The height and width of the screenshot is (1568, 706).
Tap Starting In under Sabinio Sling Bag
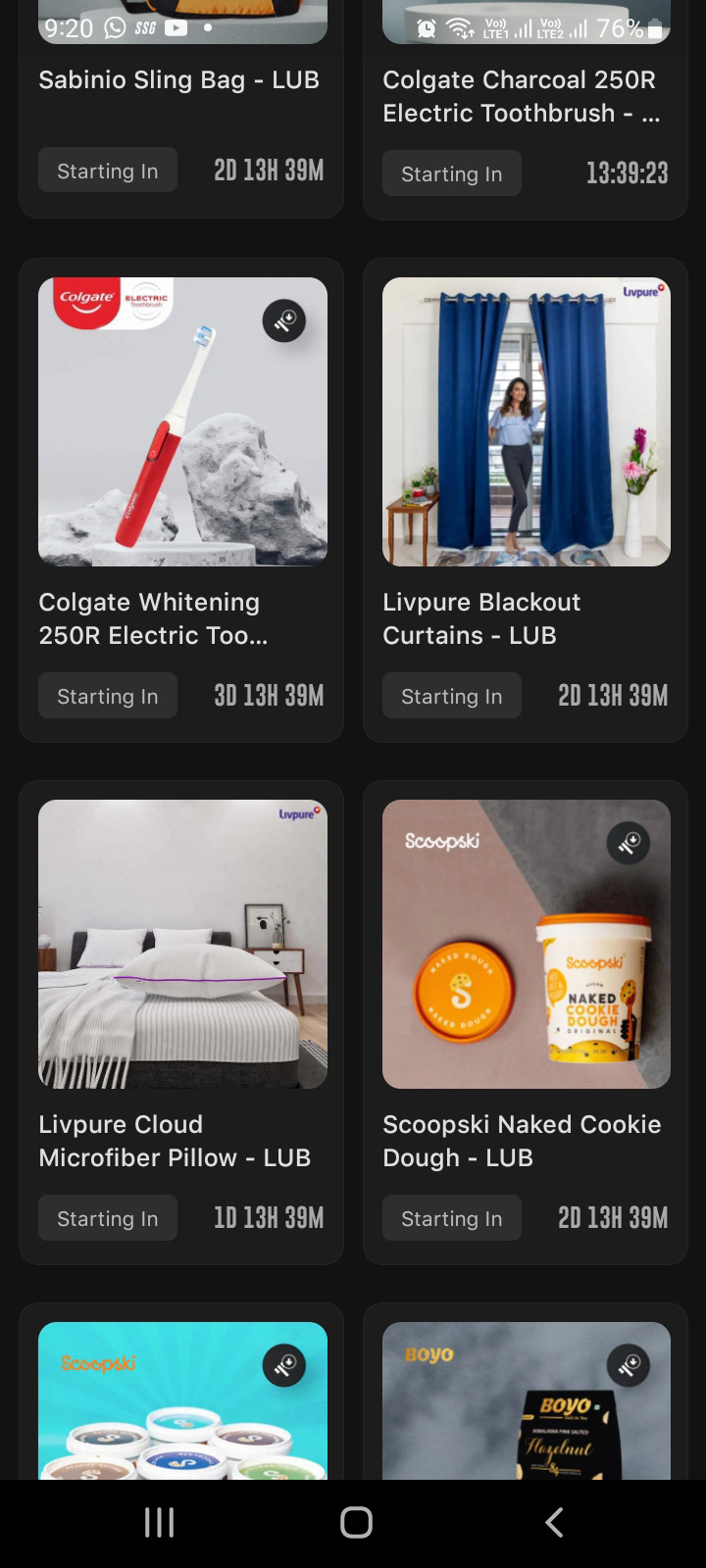[x=108, y=171]
